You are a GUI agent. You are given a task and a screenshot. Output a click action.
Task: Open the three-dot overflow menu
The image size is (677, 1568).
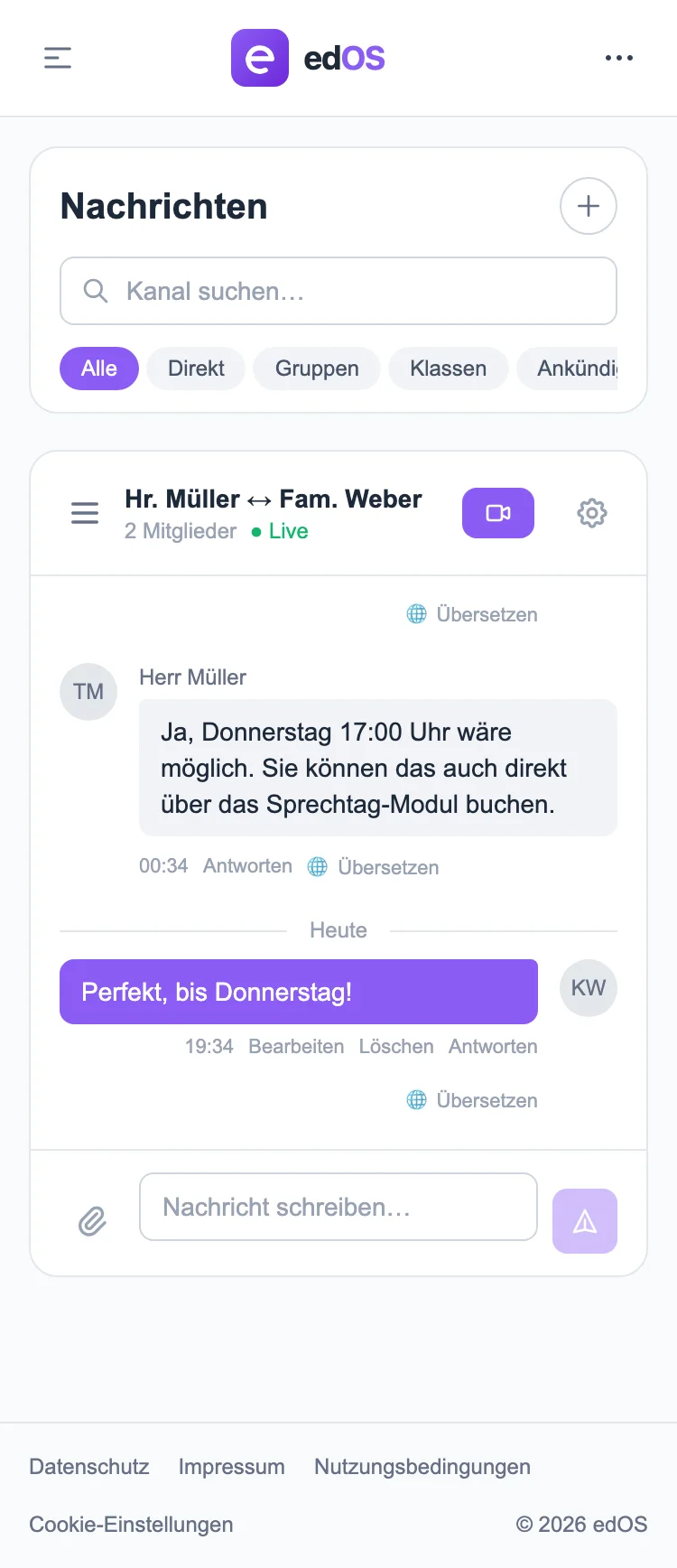[619, 58]
